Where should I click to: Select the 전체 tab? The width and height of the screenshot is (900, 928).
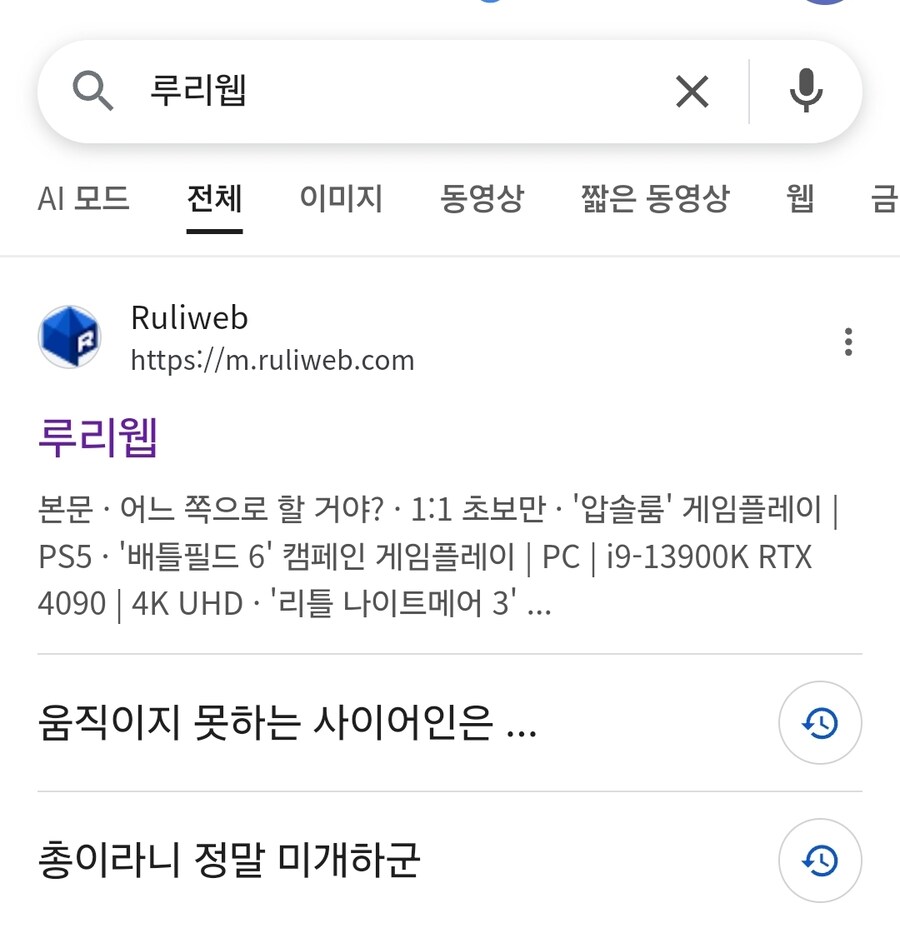214,199
